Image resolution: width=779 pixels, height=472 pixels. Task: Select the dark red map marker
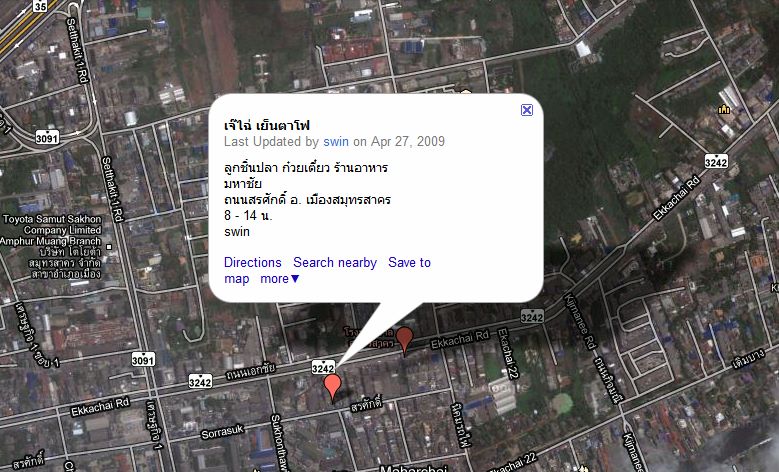pos(404,338)
